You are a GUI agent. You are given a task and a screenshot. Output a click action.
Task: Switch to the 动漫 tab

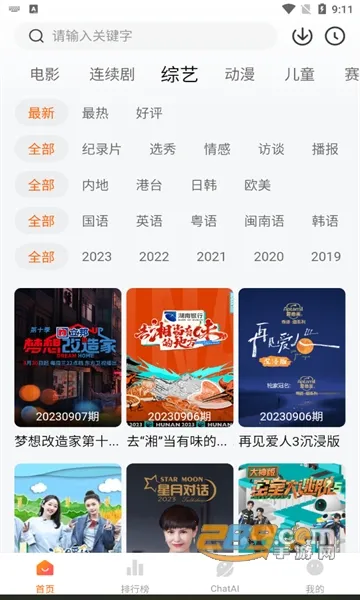tap(239, 74)
